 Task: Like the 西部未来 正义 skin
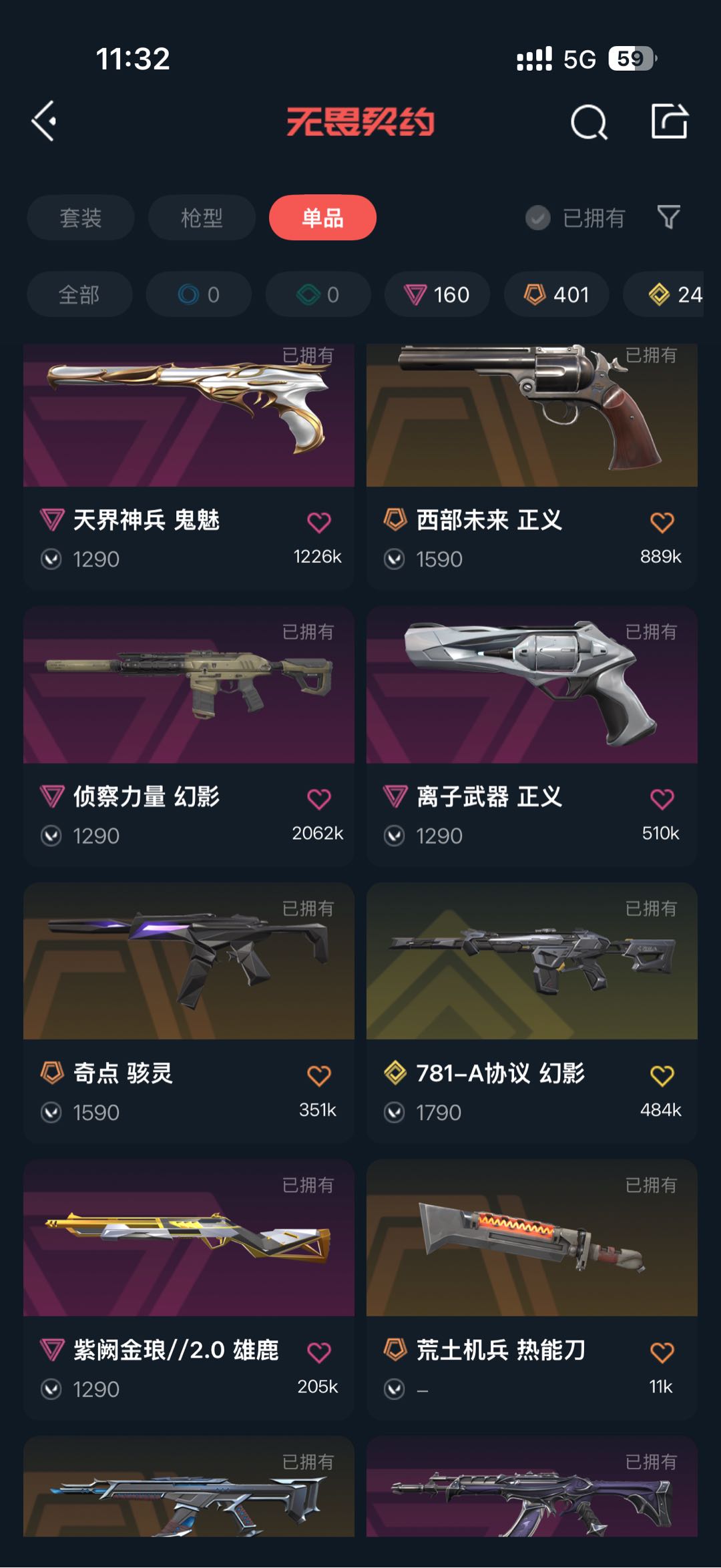click(662, 522)
